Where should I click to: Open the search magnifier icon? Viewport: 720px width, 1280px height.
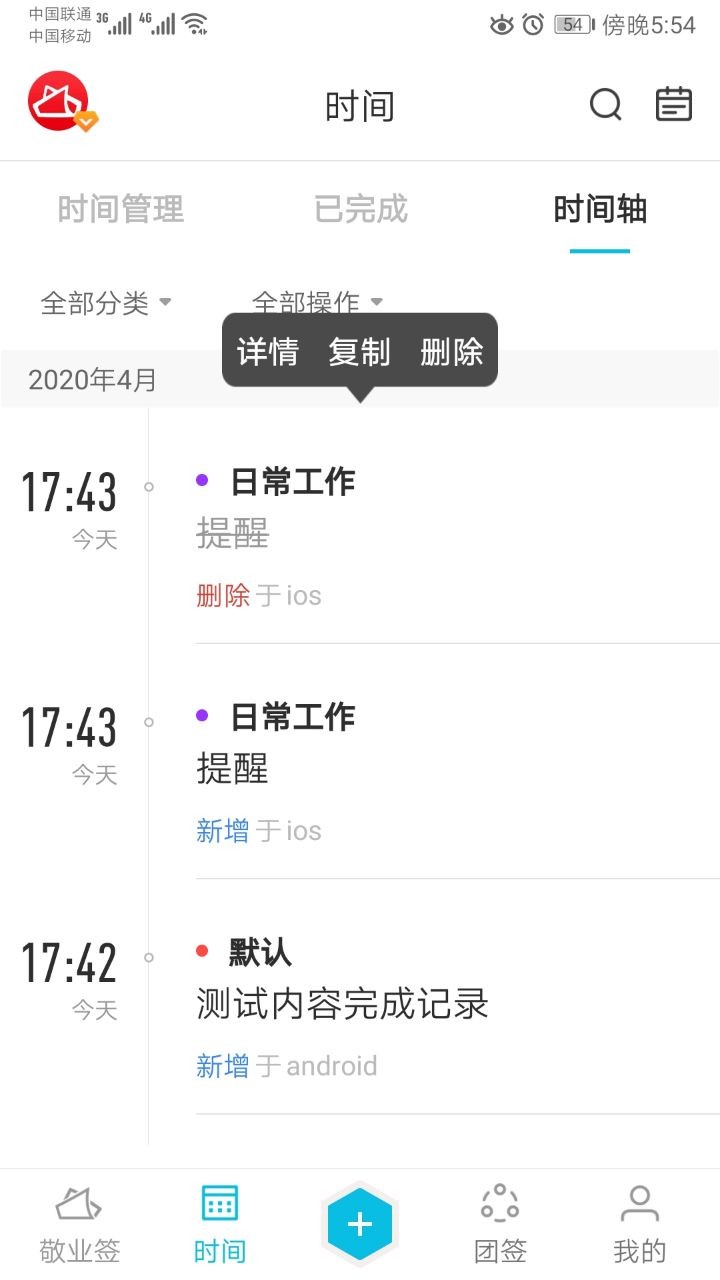click(x=605, y=105)
